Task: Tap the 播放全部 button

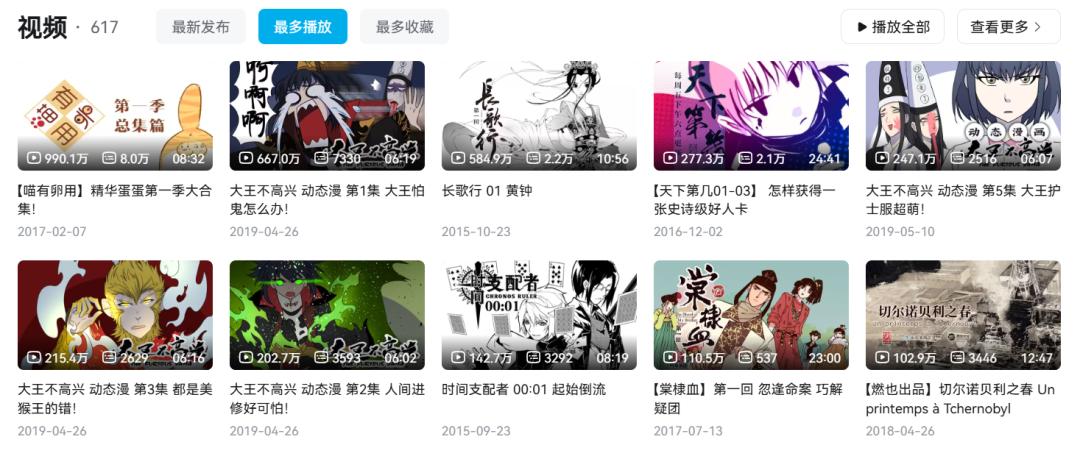Action: (892, 27)
